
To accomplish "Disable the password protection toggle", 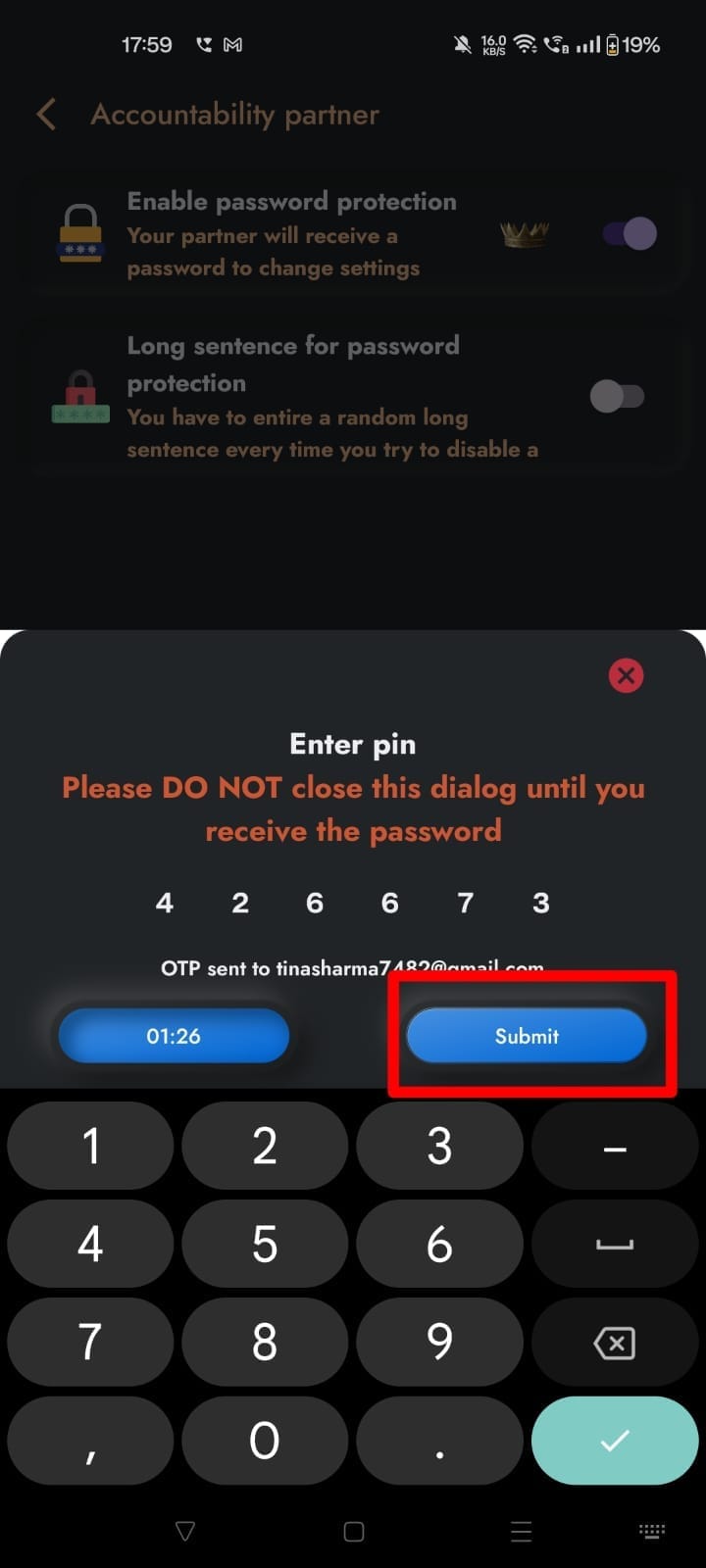I will [x=630, y=234].
